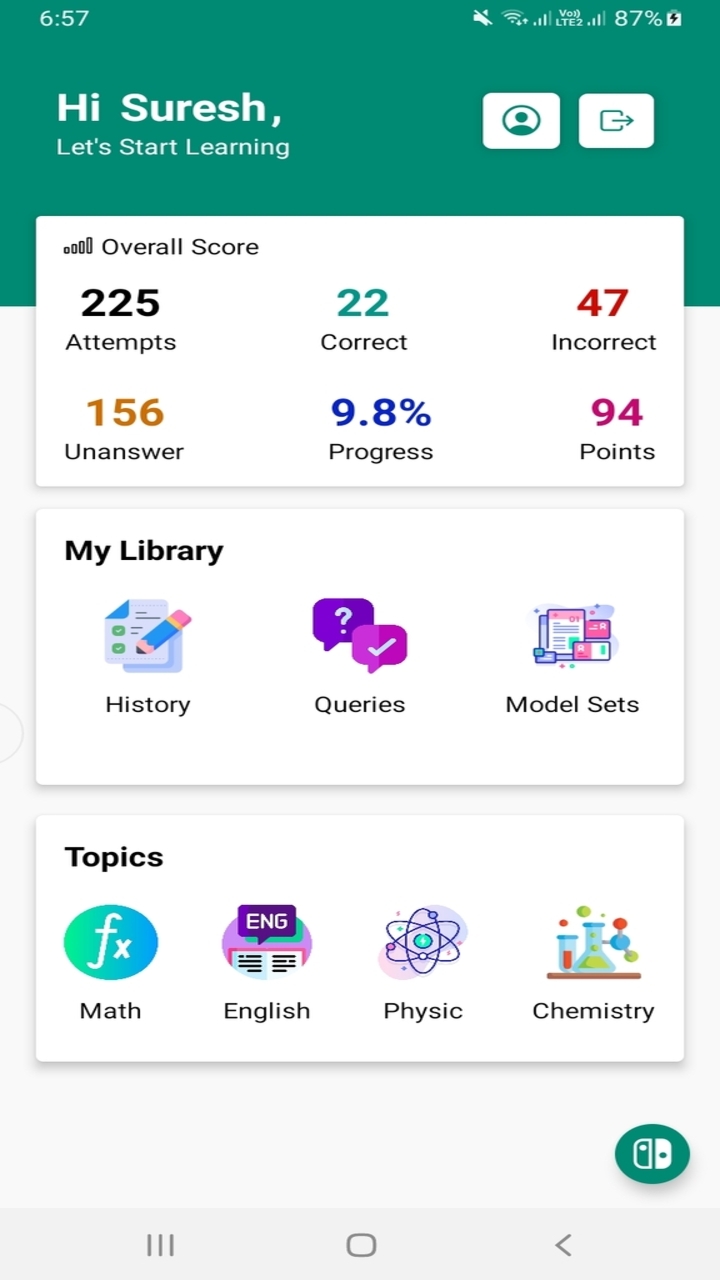This screenshot has width=720, height=1280.
Task: Select the Math topic icon
Action: (110, 941)
